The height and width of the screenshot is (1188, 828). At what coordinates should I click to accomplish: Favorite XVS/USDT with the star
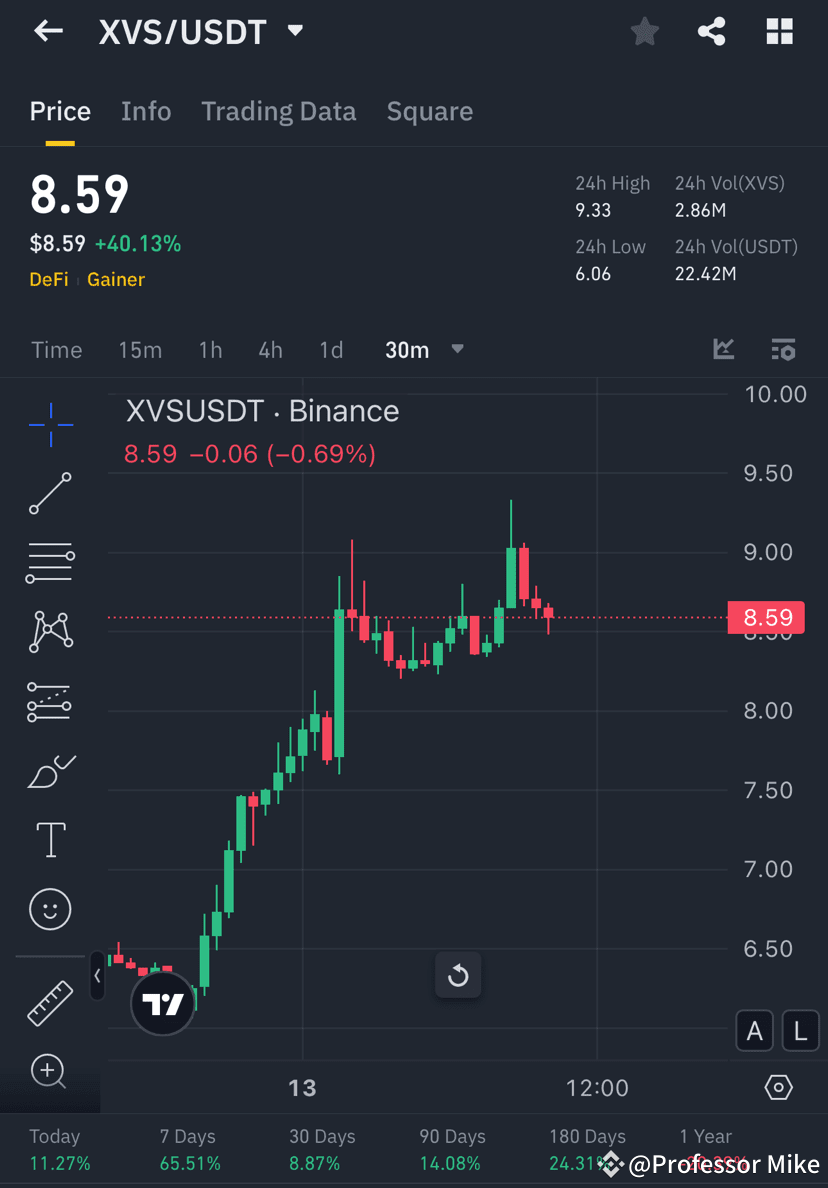[x=644, y=31]
